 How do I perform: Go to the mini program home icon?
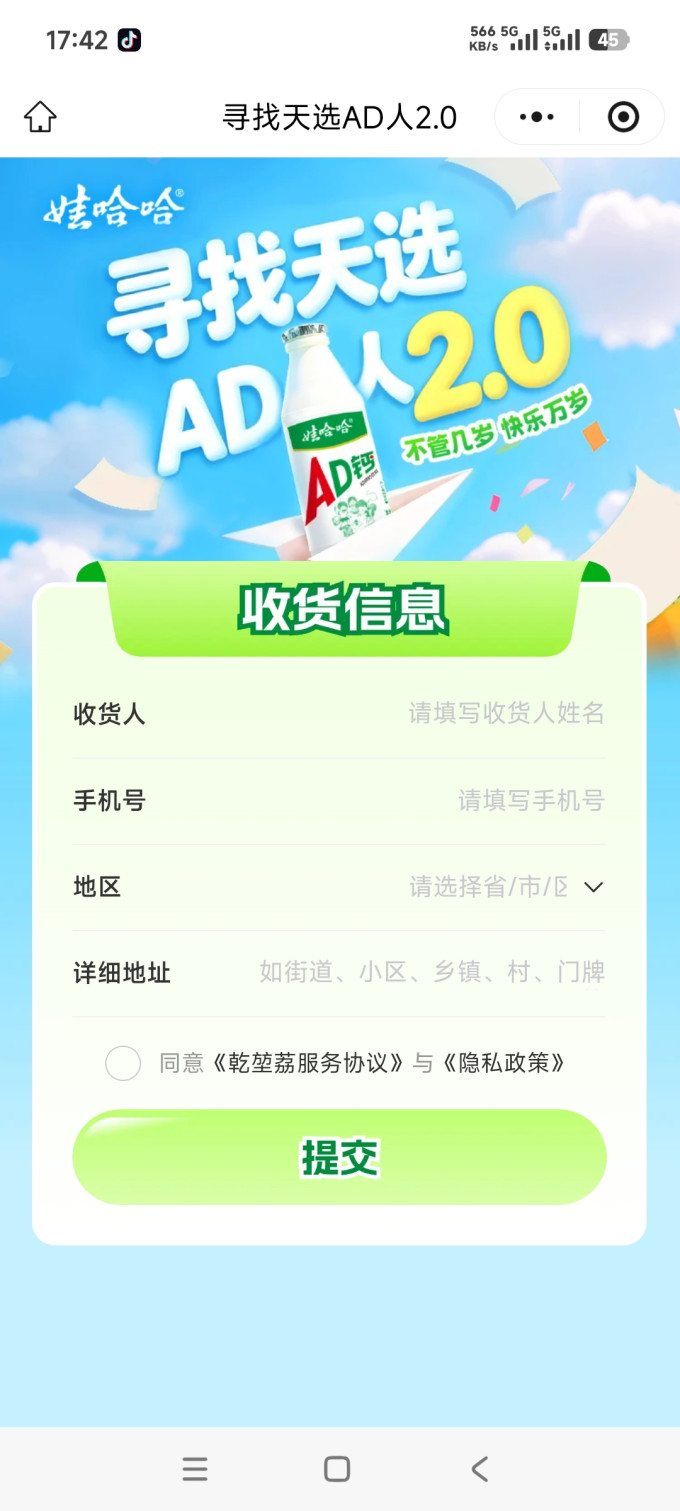point(40,117)
